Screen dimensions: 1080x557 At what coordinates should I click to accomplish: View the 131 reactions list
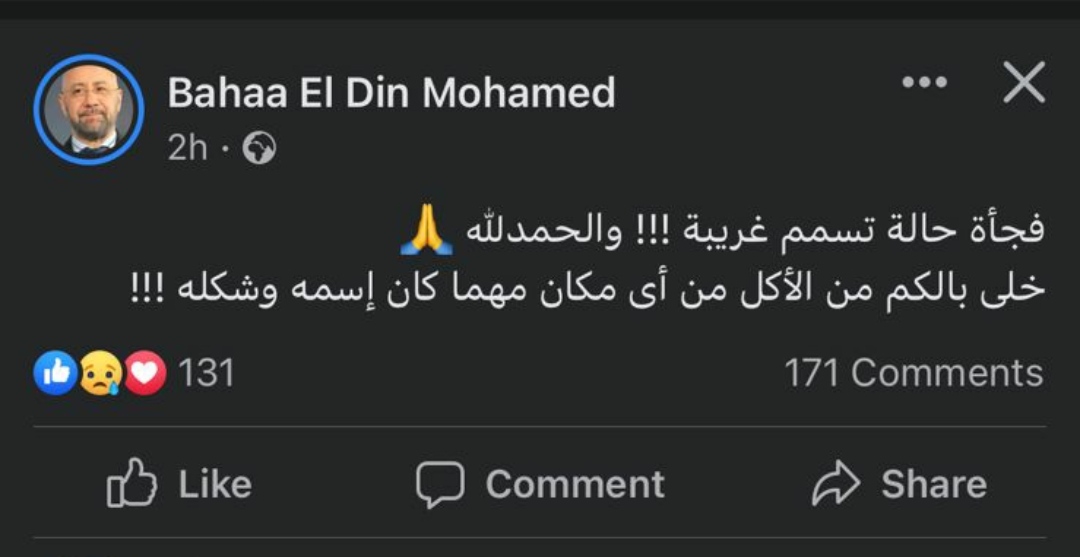tap(135, 373)
